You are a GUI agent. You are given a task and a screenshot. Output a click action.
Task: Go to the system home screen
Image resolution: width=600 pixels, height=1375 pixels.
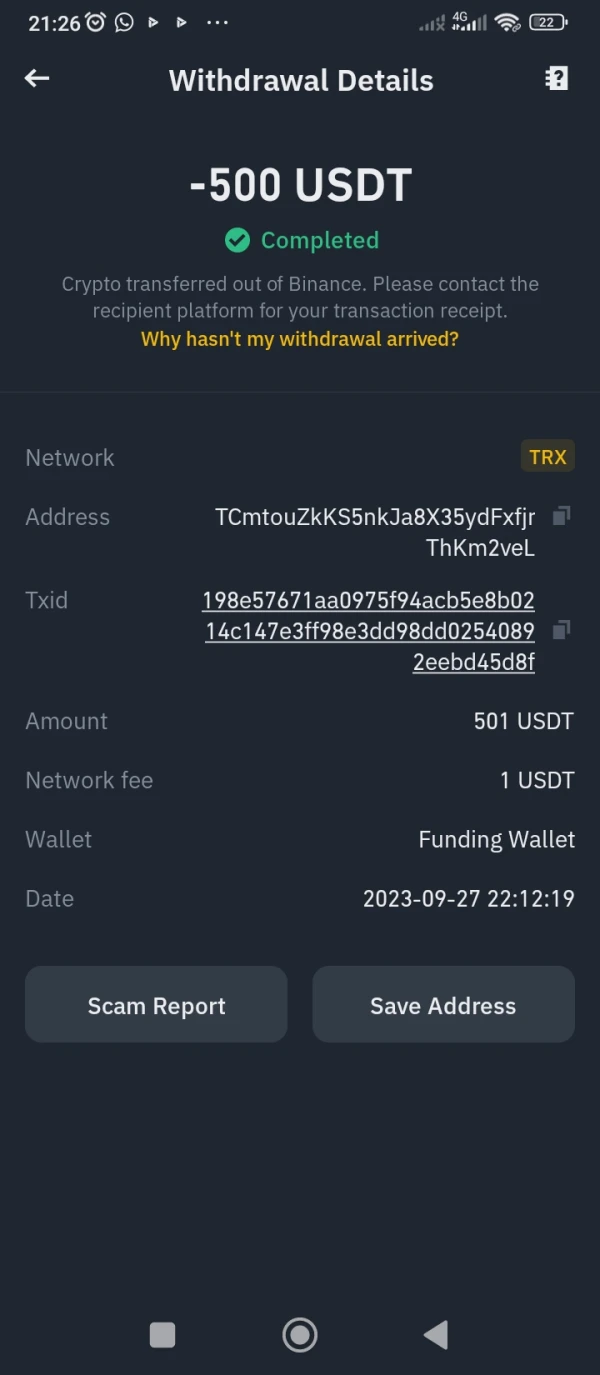click(x=300, y=1334)
